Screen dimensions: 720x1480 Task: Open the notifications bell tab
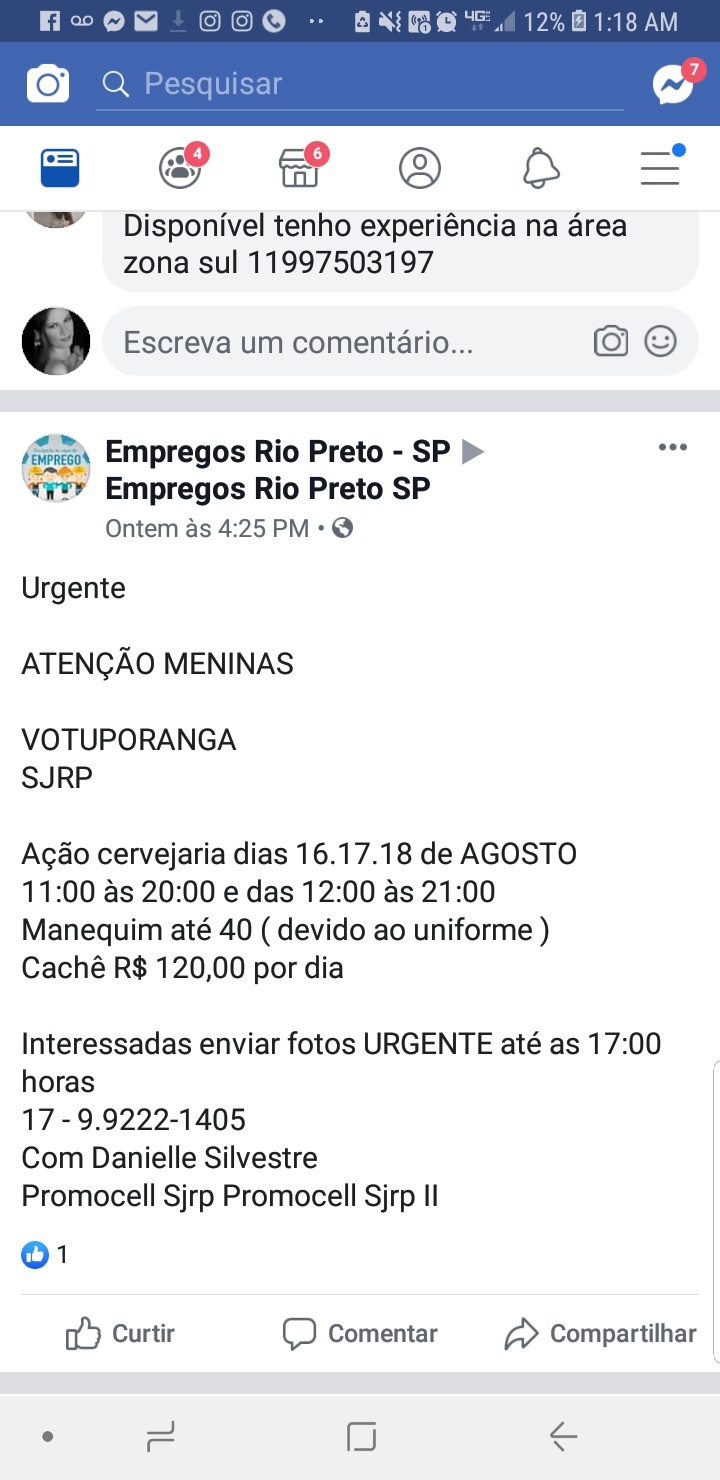pyautogui.click(x=541, y=168)
